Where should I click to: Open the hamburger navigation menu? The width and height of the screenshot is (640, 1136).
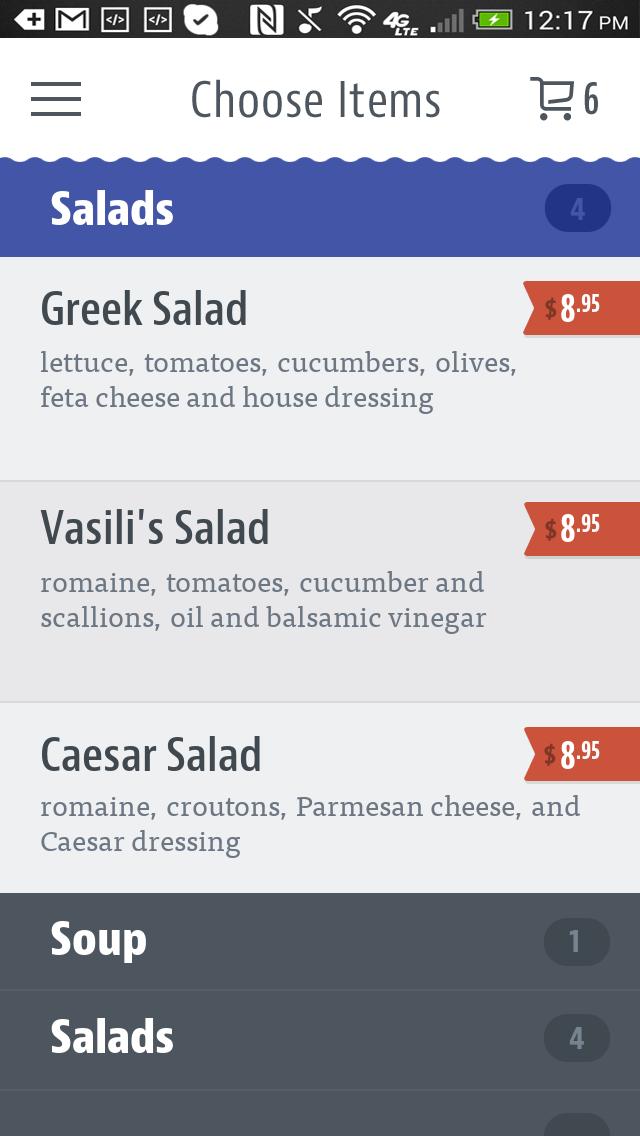(56, 99)
